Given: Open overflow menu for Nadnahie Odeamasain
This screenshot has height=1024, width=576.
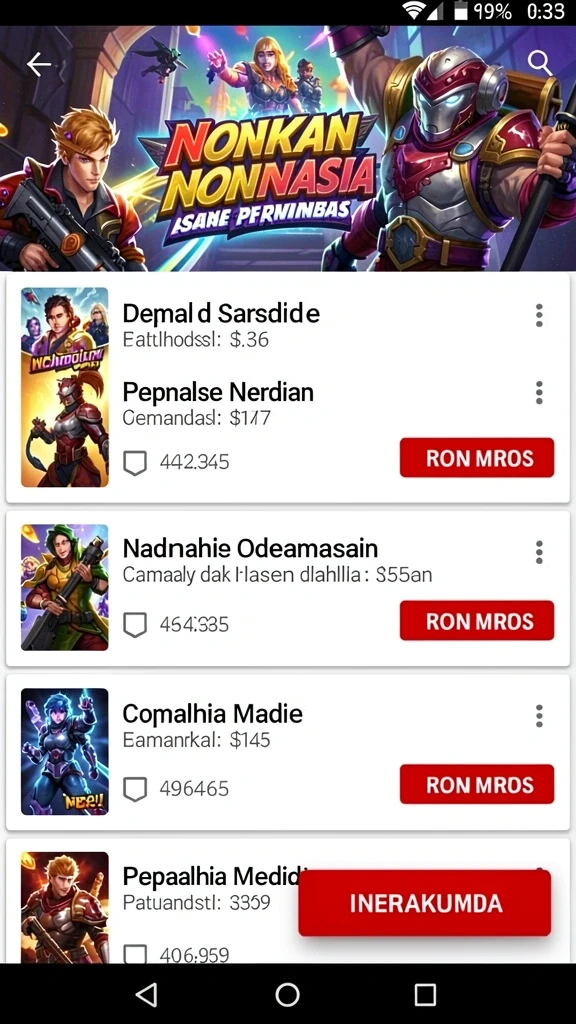Looking at the screenshot, I should [539, 552].
